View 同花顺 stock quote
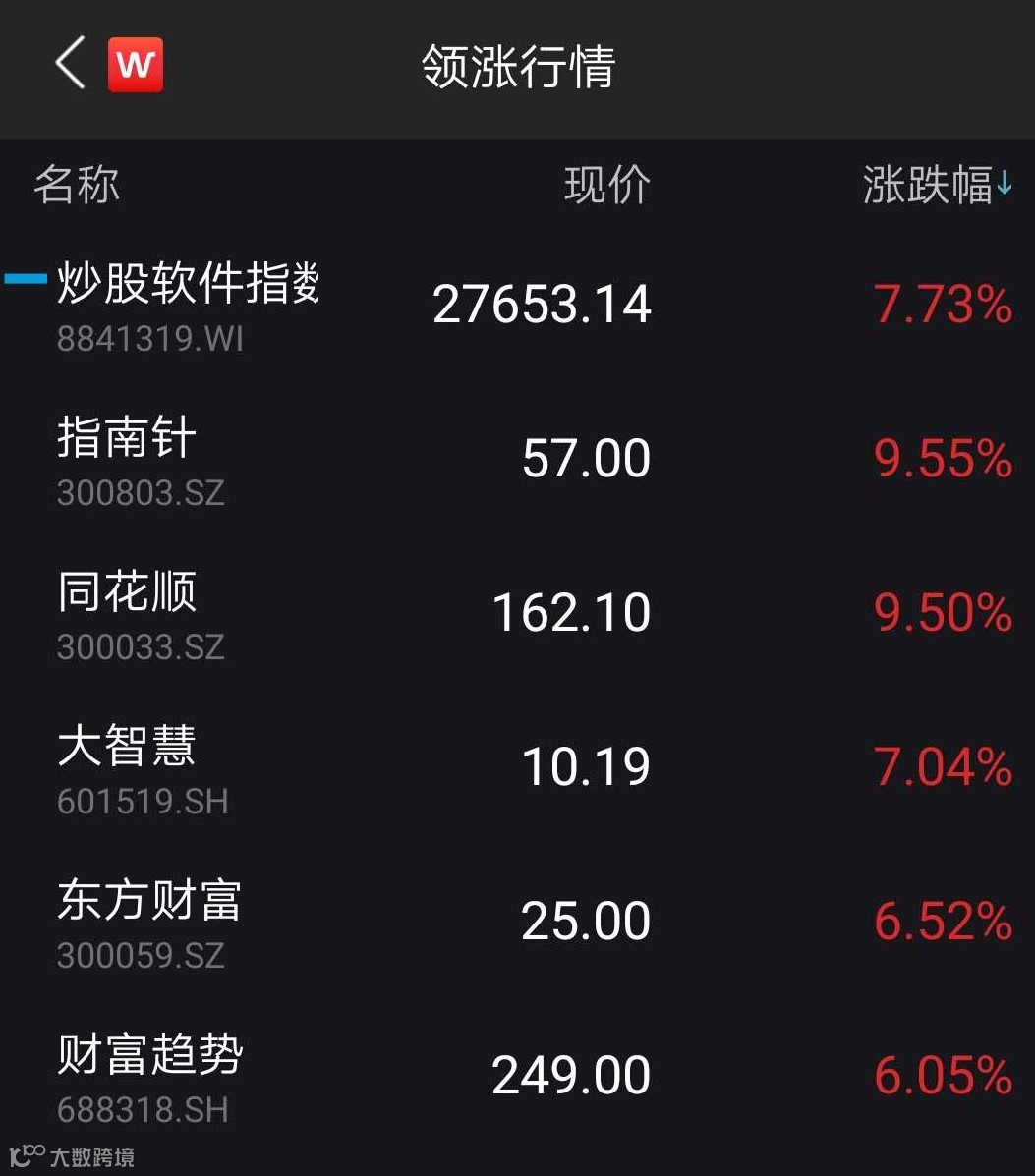 (518, 614)
